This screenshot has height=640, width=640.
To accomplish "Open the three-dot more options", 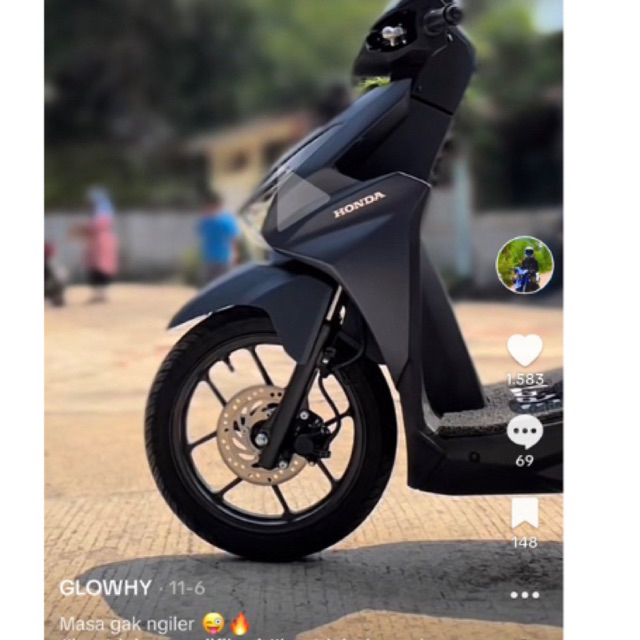I will (x=525, y=594).
